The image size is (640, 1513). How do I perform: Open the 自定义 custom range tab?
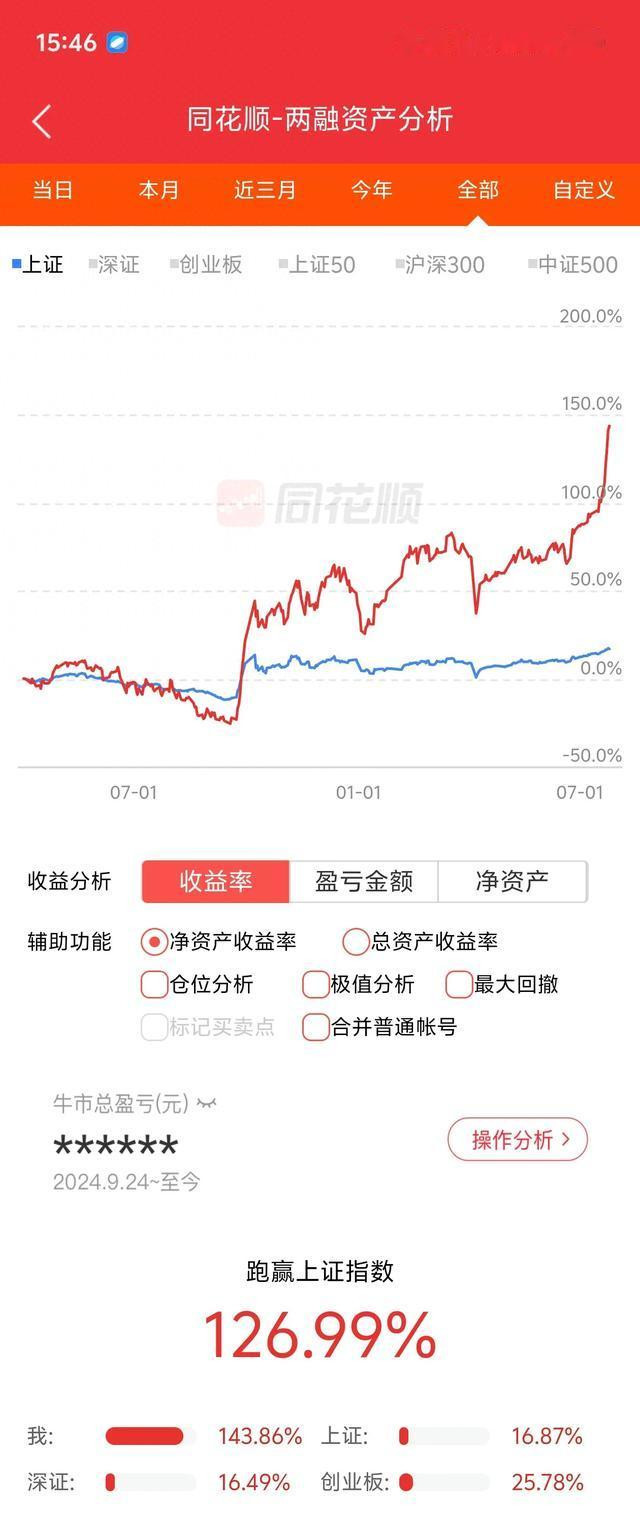pos(584,190)
